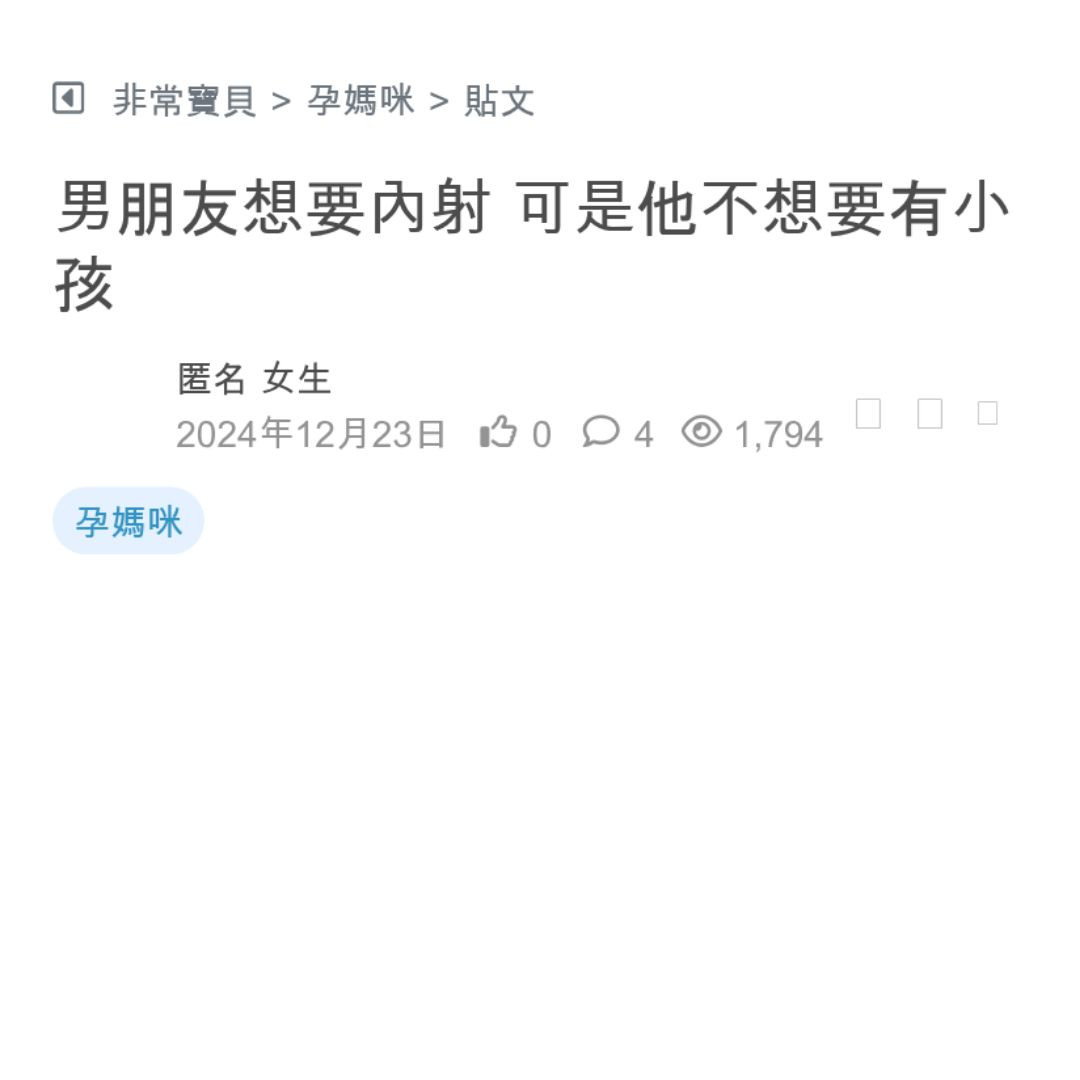Open the comments on this post
1080x1080 pixels.
click(601, 433)
